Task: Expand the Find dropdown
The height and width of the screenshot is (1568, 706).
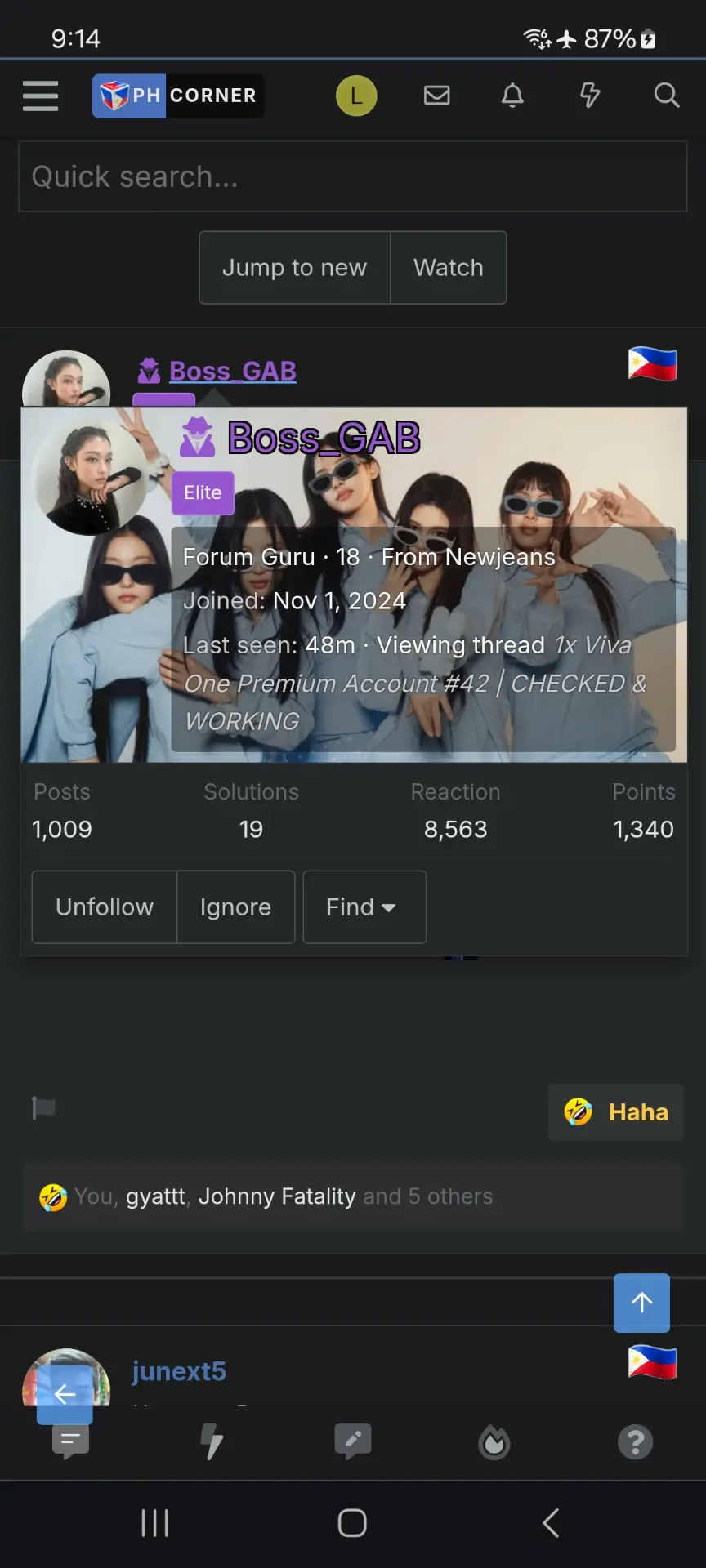Action: [364, 907]
